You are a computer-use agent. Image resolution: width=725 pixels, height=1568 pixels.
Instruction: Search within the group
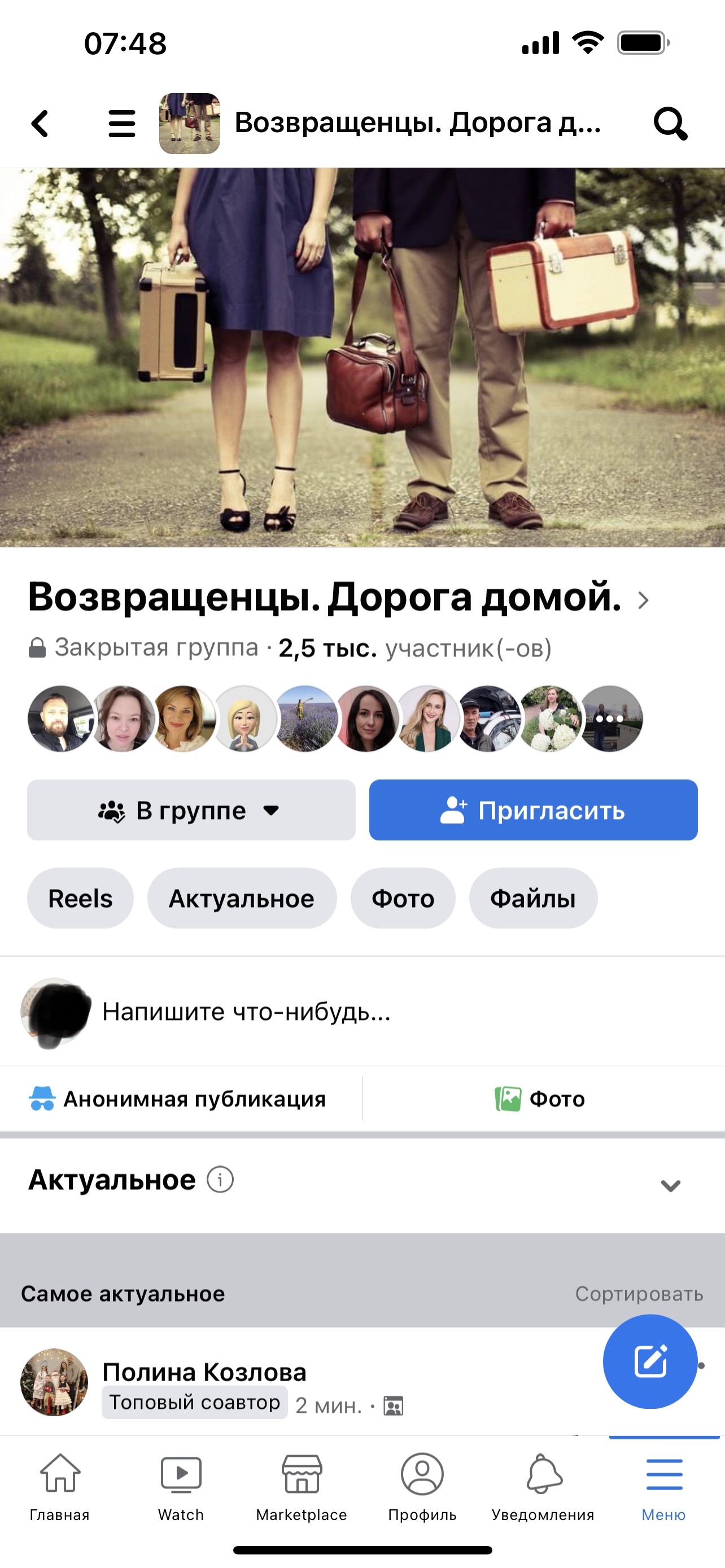coord(670,124)
